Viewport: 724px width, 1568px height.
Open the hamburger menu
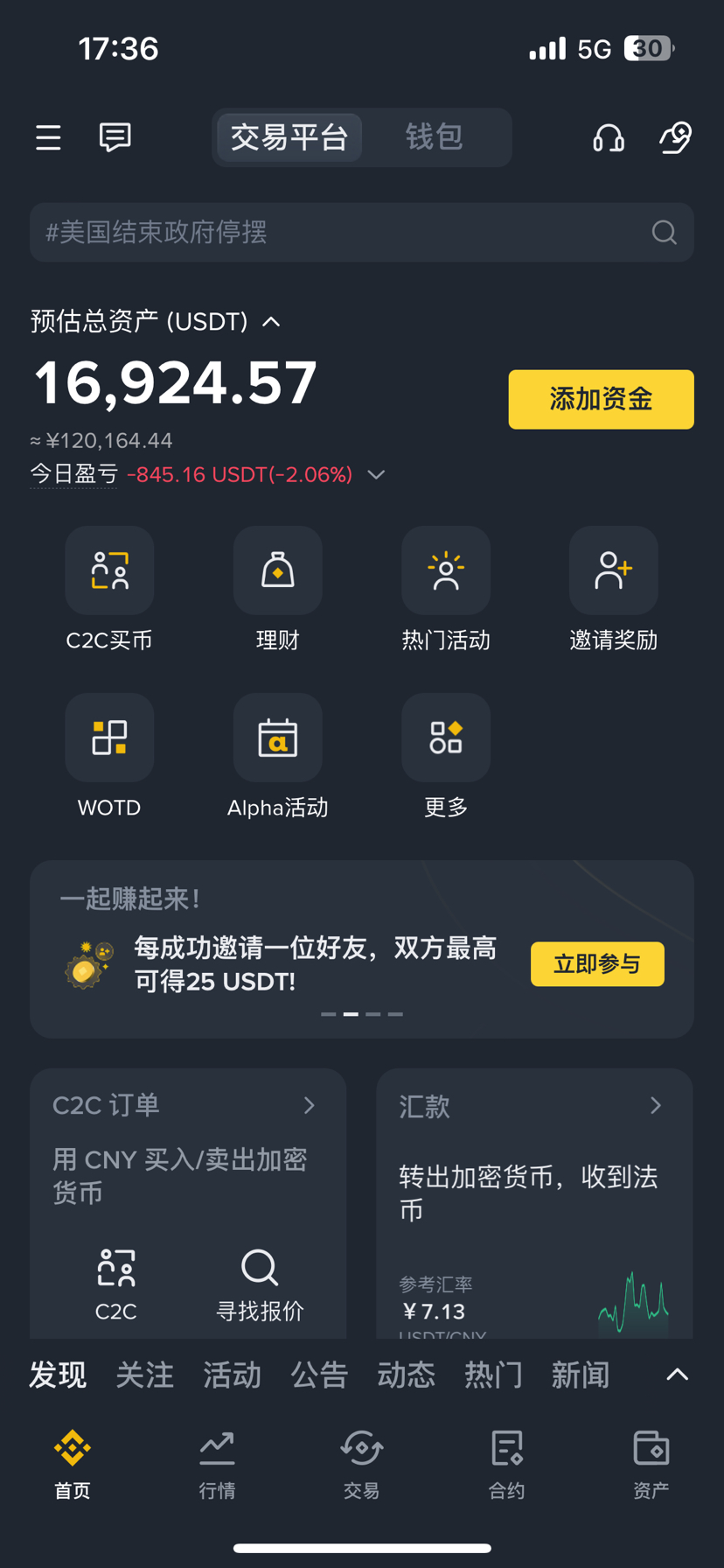(48, 137)
